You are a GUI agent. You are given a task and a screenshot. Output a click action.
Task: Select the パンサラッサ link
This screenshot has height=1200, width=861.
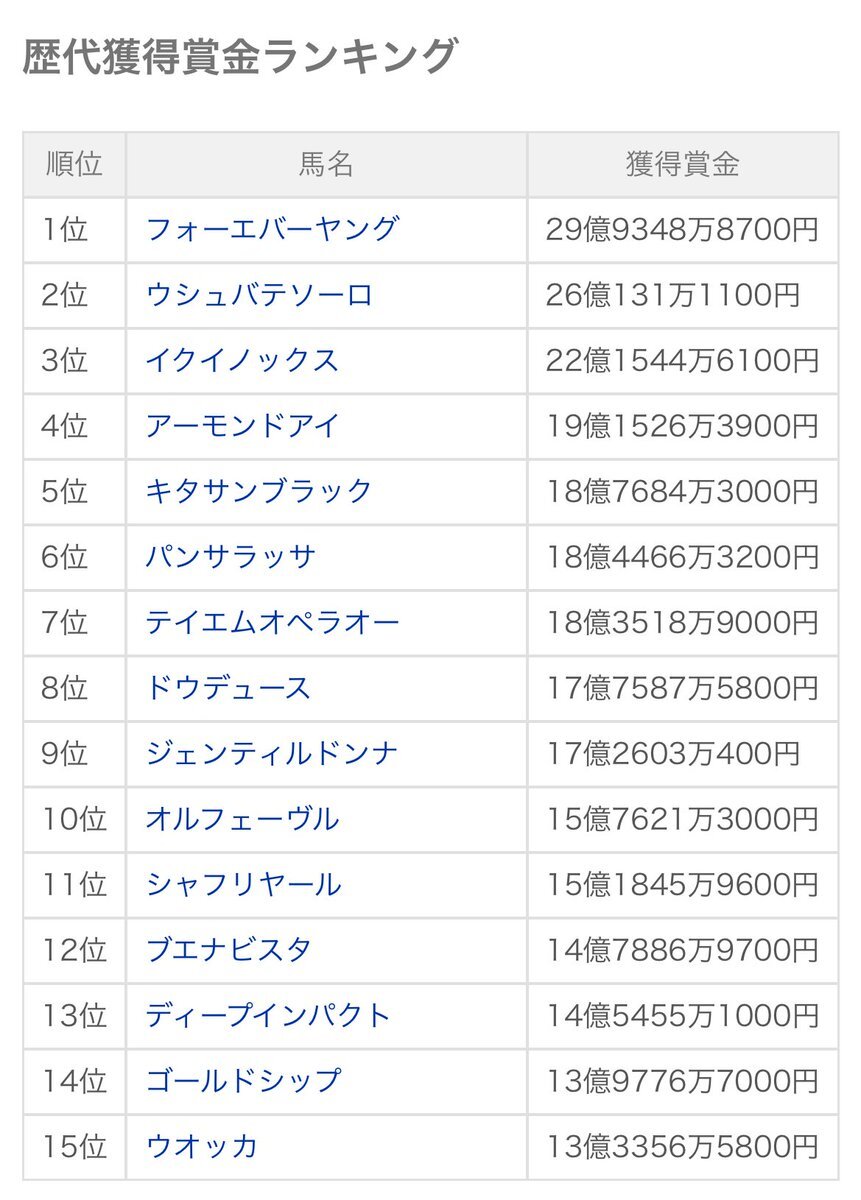[x=231, y=557]
